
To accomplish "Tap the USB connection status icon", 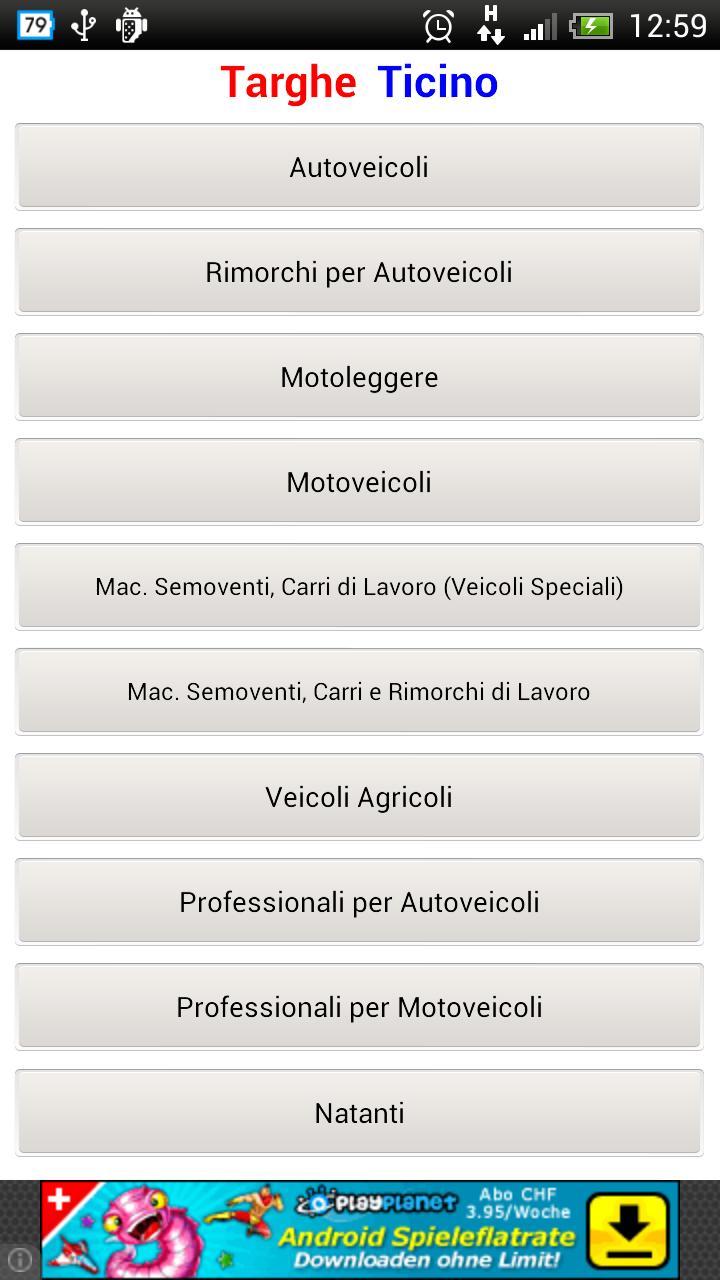I will (x=83, y=24).
